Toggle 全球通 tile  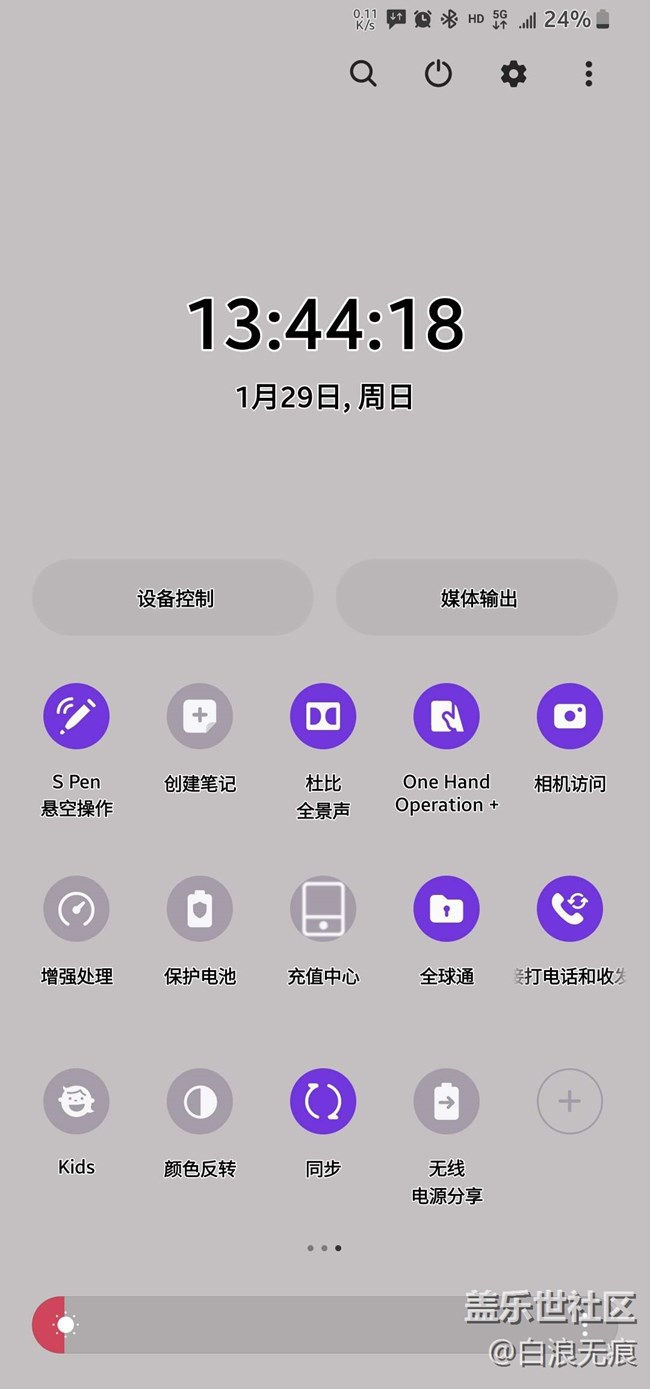446,908
